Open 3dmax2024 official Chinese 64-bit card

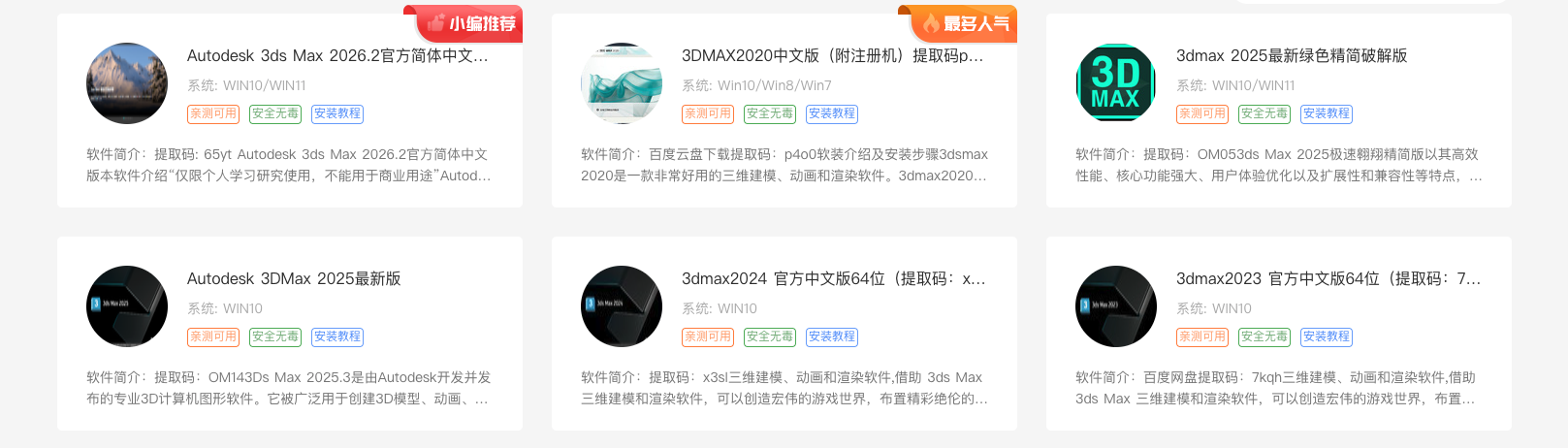[832, 279]
